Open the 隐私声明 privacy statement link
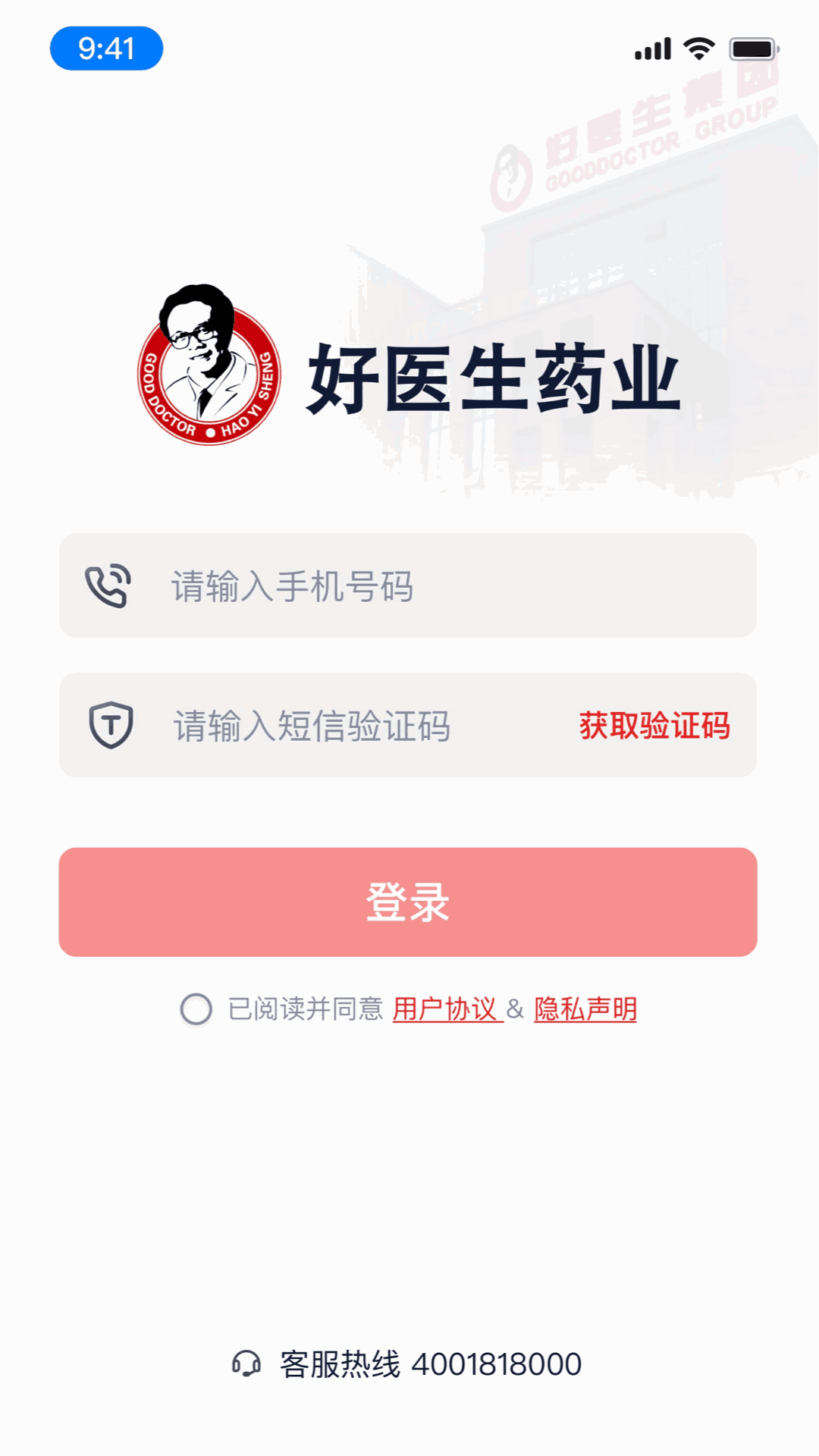This screenshot has width=819, height=1456. pyautogui.click(x=585, y=1009)
